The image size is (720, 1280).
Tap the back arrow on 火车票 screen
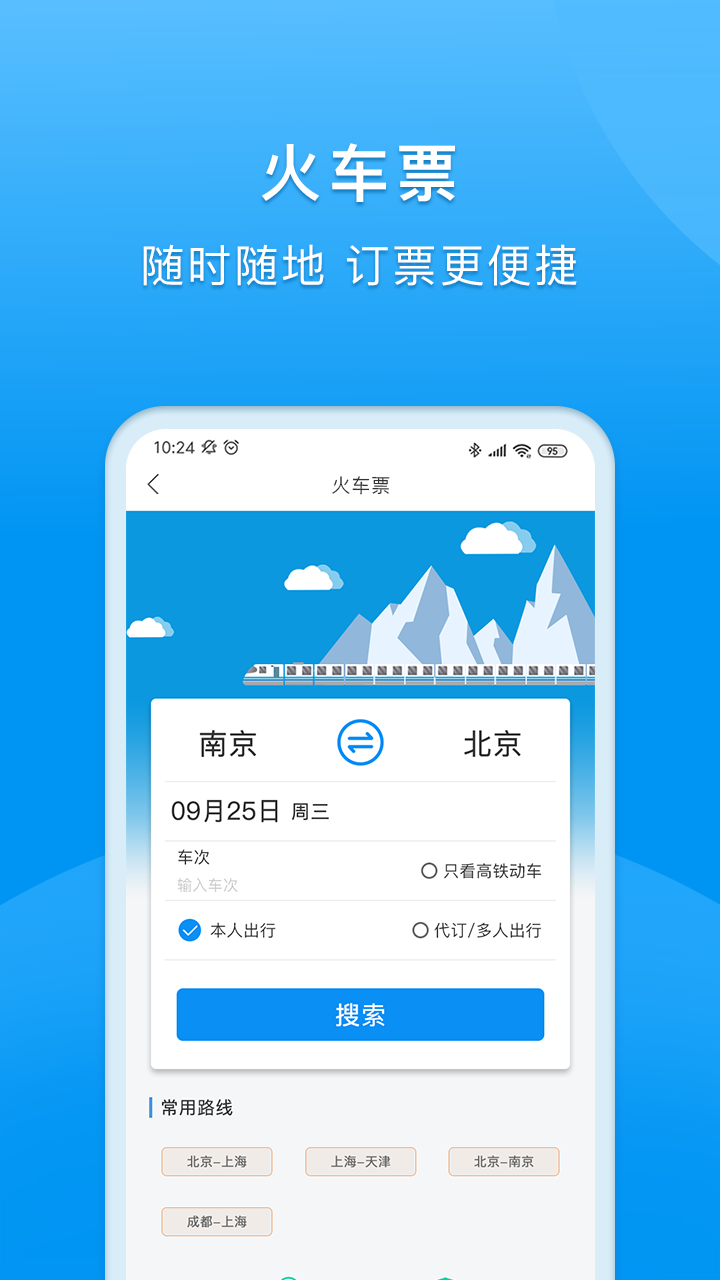click(152, 484)
